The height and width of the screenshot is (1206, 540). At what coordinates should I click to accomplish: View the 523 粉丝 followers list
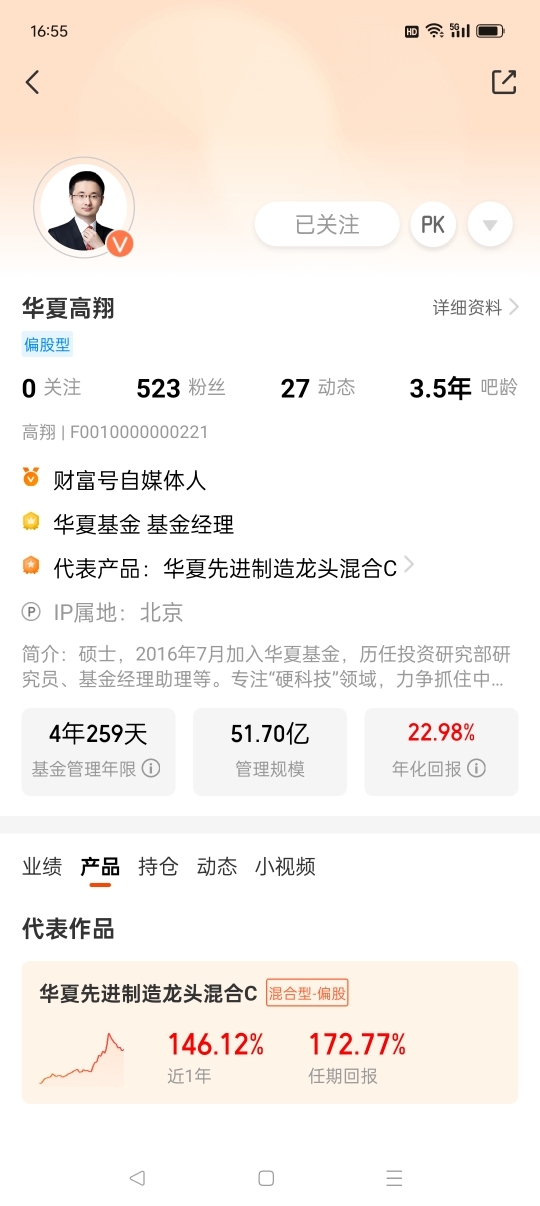click(186, 388)
